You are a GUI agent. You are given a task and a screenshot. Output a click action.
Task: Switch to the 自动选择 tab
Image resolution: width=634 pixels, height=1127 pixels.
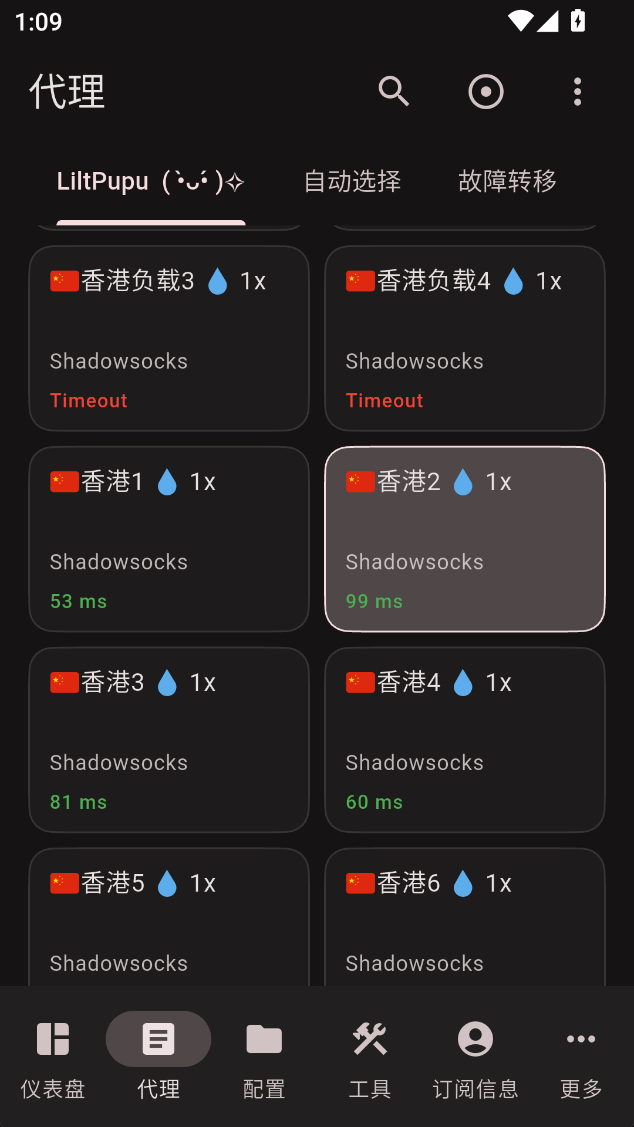coord(352,181)
